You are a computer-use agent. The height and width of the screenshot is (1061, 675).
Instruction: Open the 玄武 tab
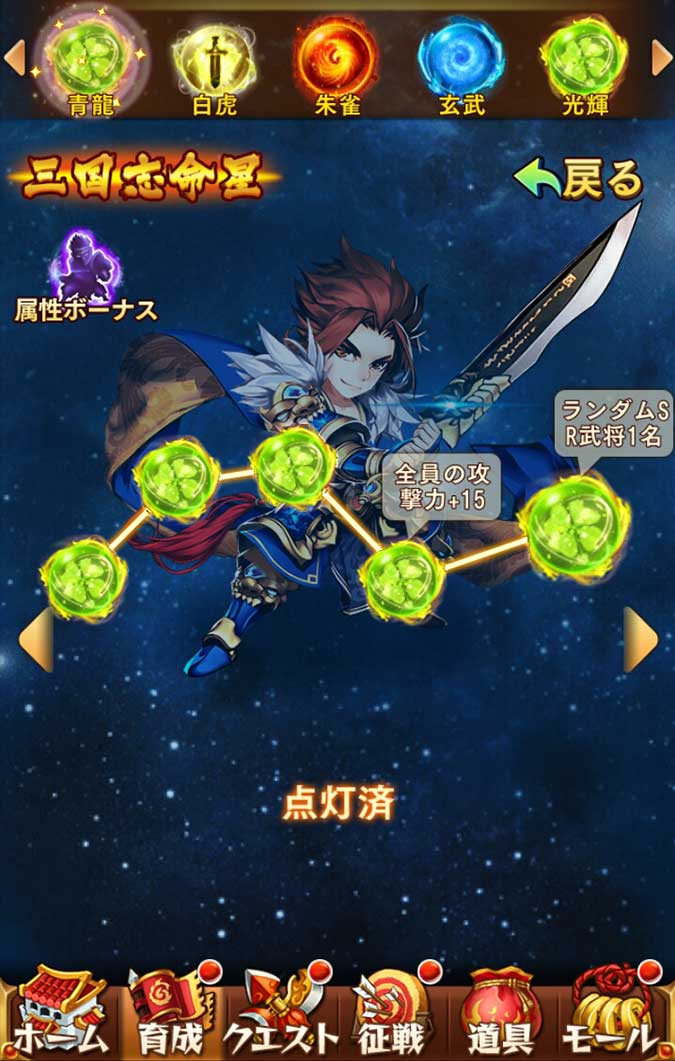(459, 60)
